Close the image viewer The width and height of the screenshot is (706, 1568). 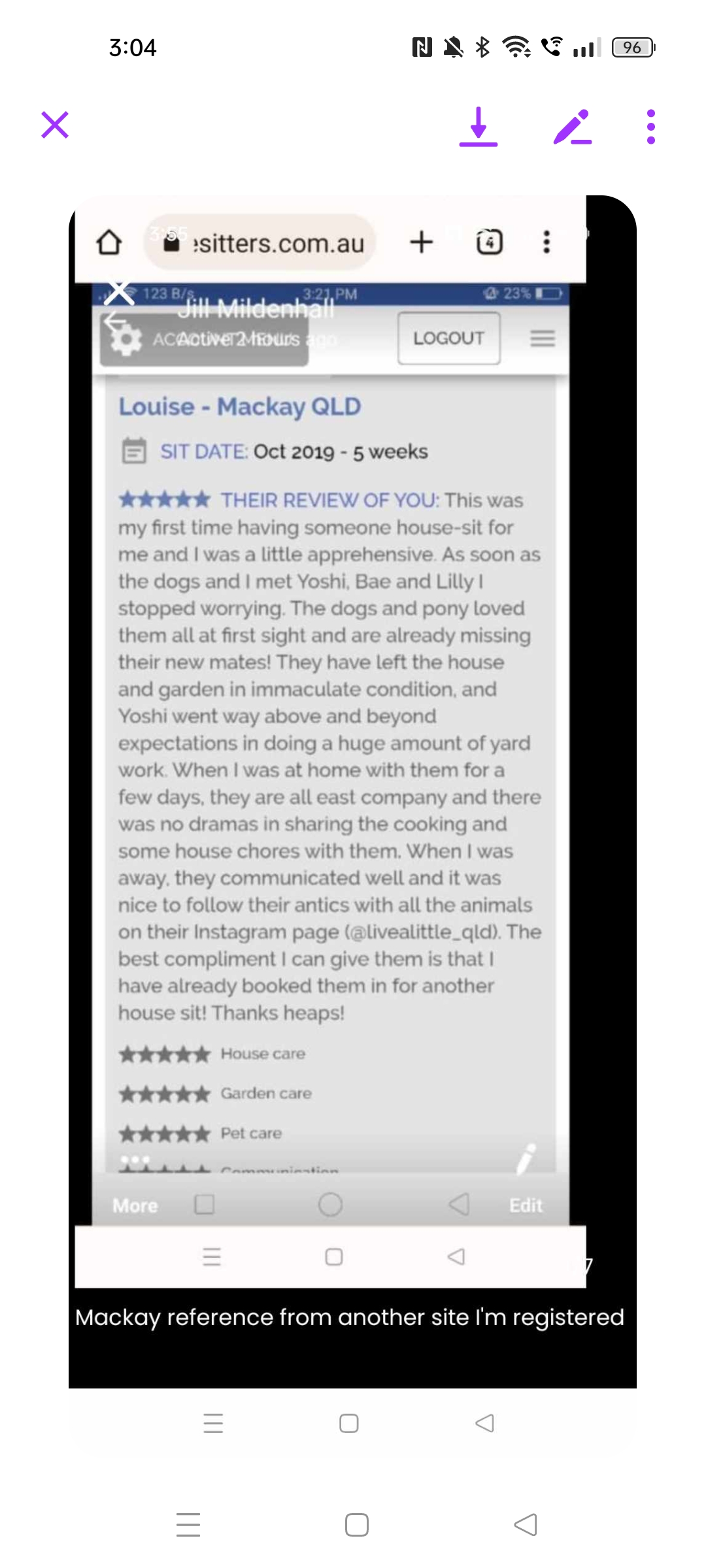coord(55,125)
